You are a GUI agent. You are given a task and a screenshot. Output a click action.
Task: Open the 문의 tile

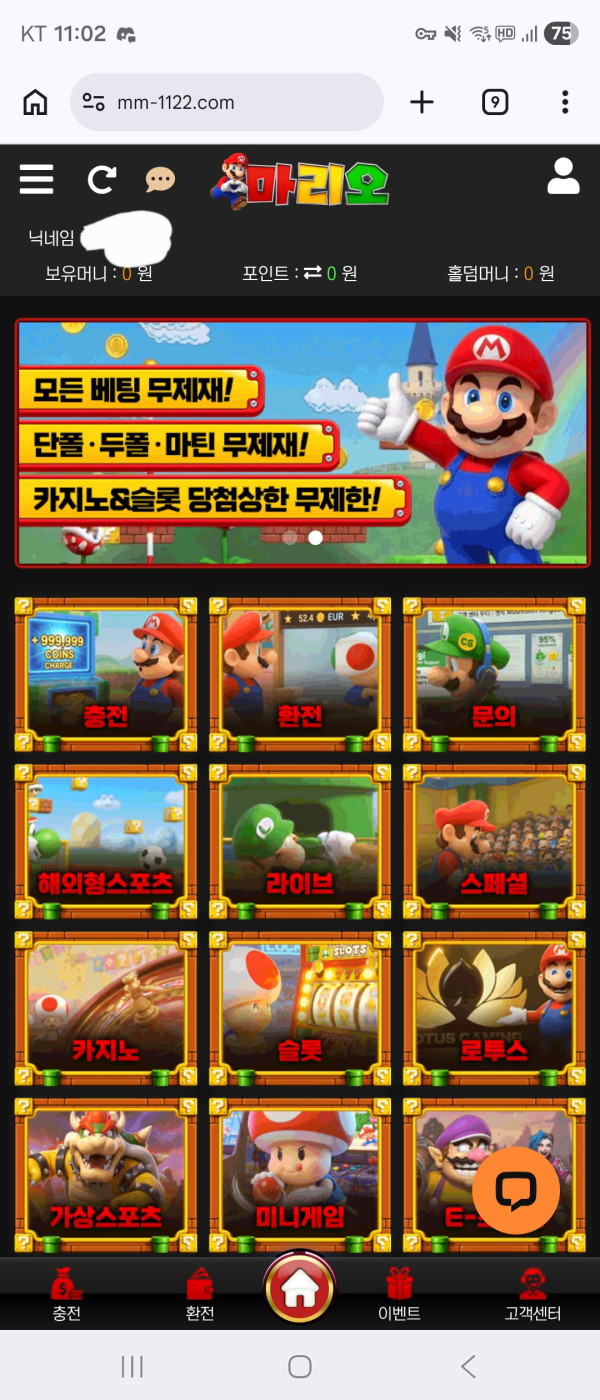494,675
